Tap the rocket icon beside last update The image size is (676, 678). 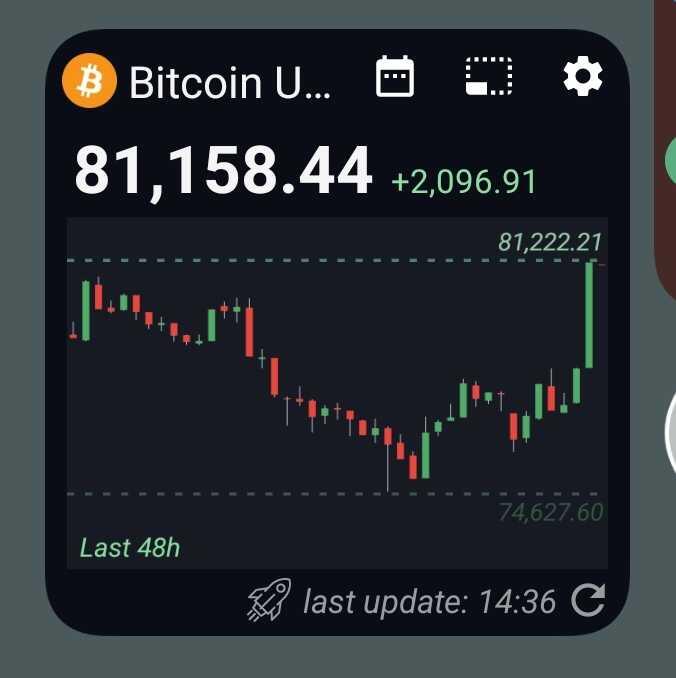[269, 600]
